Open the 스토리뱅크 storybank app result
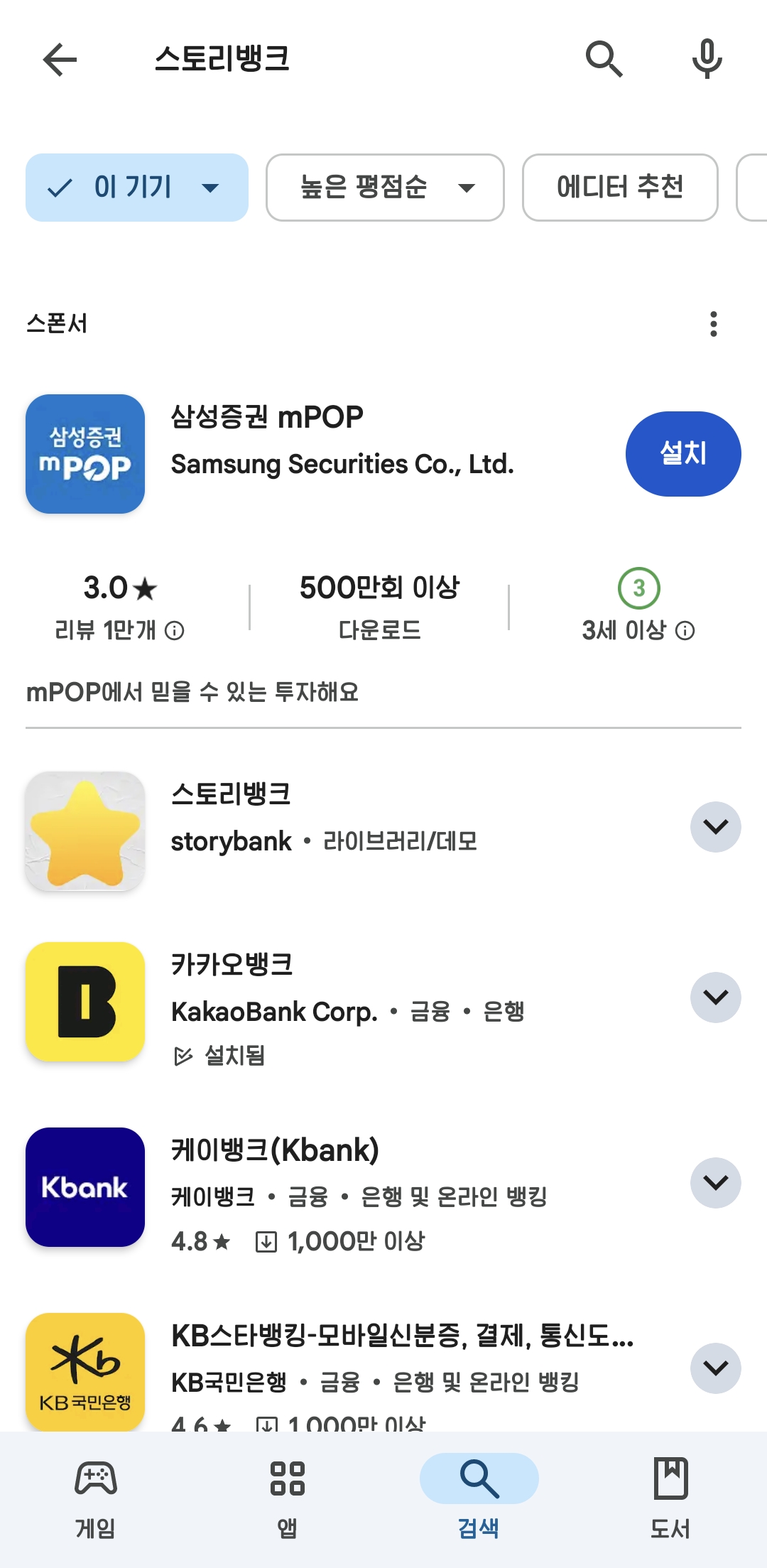Image resolution: width=767 pixels, height=1568 pixels. pos(348,831)
